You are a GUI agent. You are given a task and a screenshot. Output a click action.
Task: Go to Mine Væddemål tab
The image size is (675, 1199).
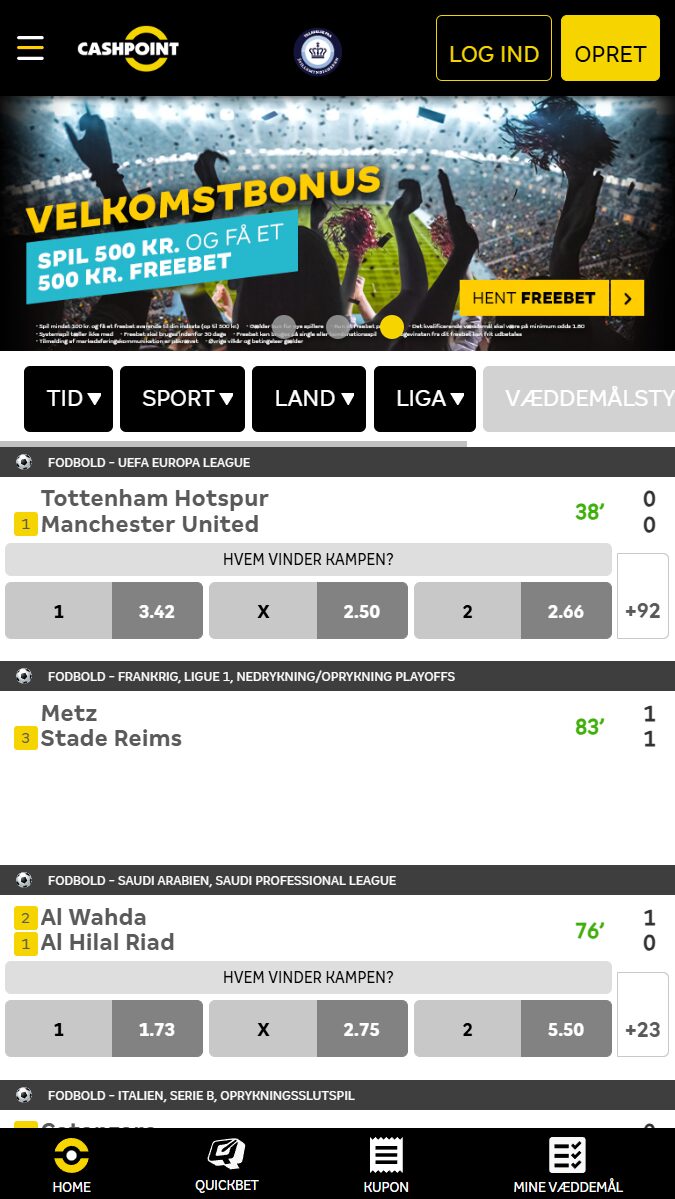tap(567, 1165)
